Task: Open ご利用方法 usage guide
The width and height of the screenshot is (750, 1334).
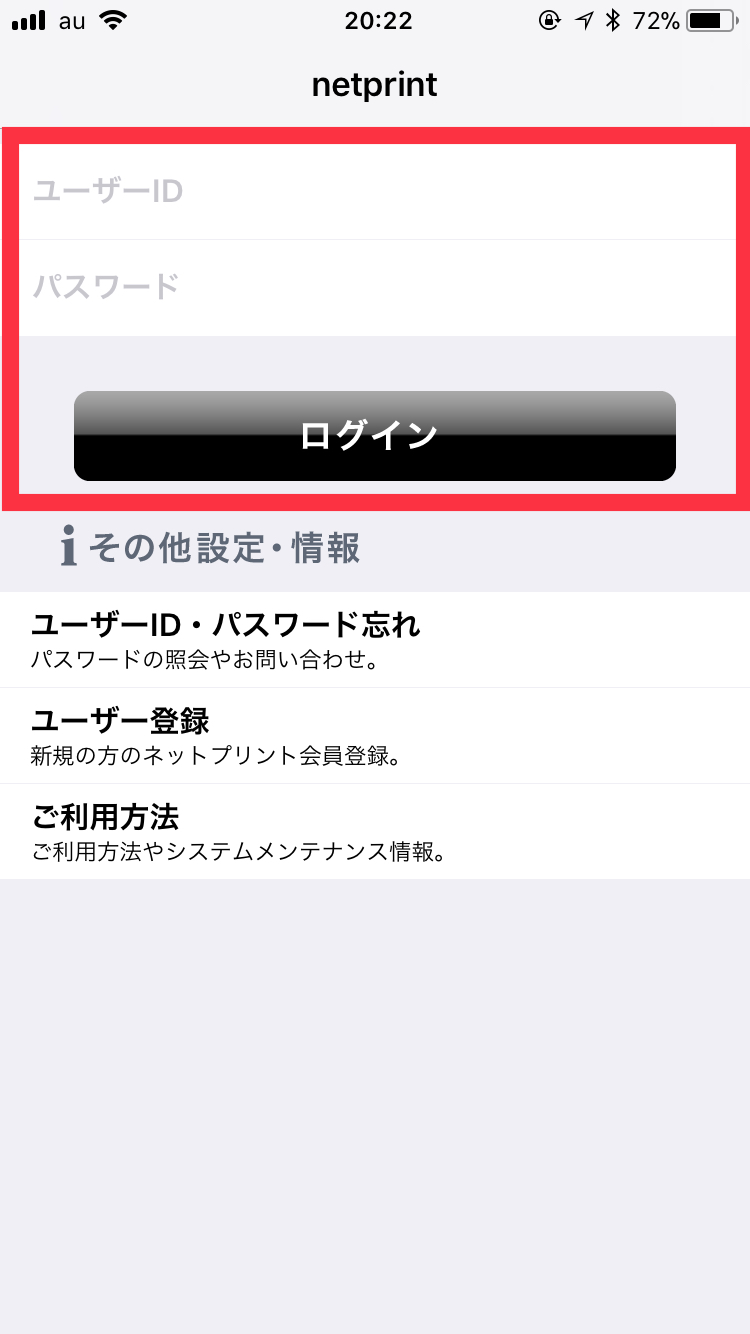Action: pos(375,832)
